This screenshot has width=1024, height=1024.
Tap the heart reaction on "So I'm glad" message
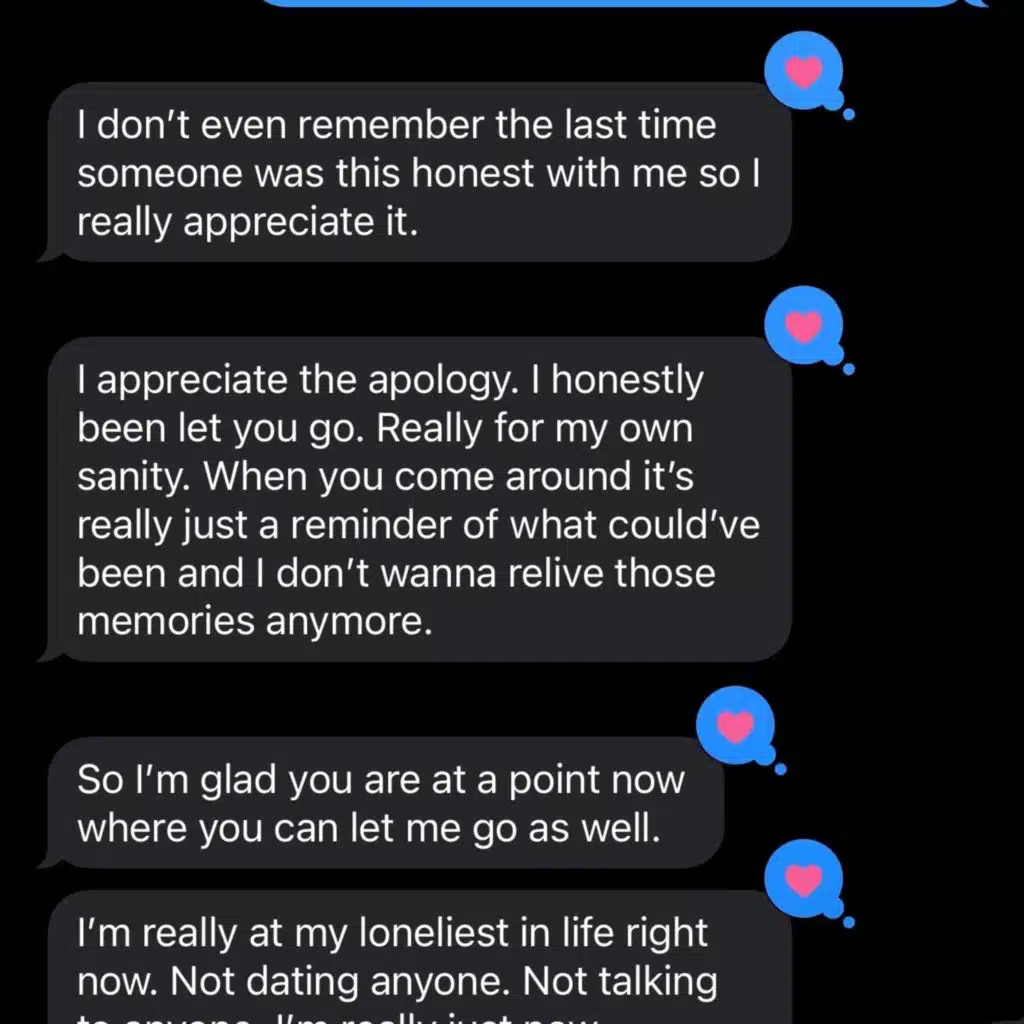pos(735,726)
